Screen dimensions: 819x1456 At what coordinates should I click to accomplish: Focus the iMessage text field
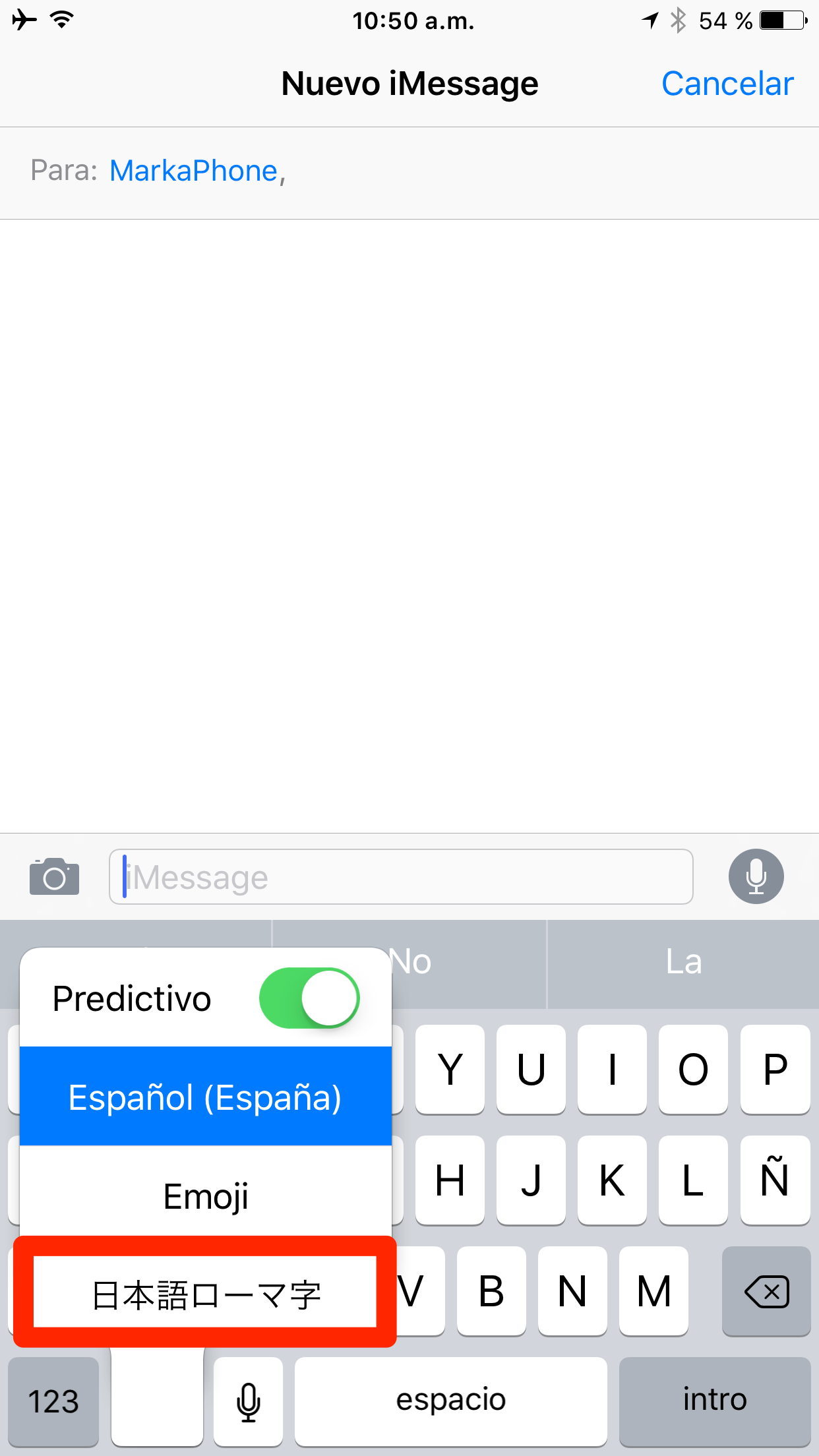point(401,876)
